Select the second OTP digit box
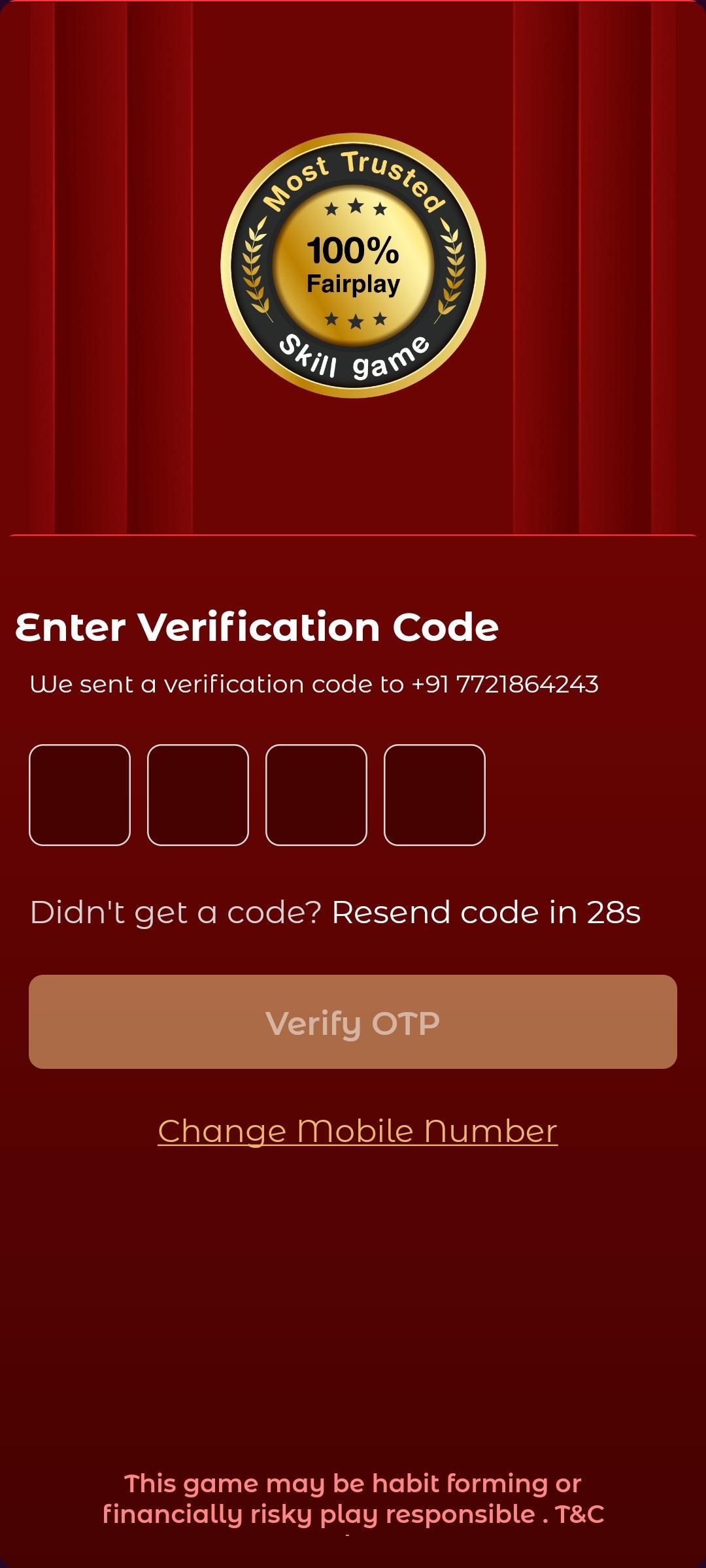Viewport: 706px width, 1568px height. click(198, 794)
